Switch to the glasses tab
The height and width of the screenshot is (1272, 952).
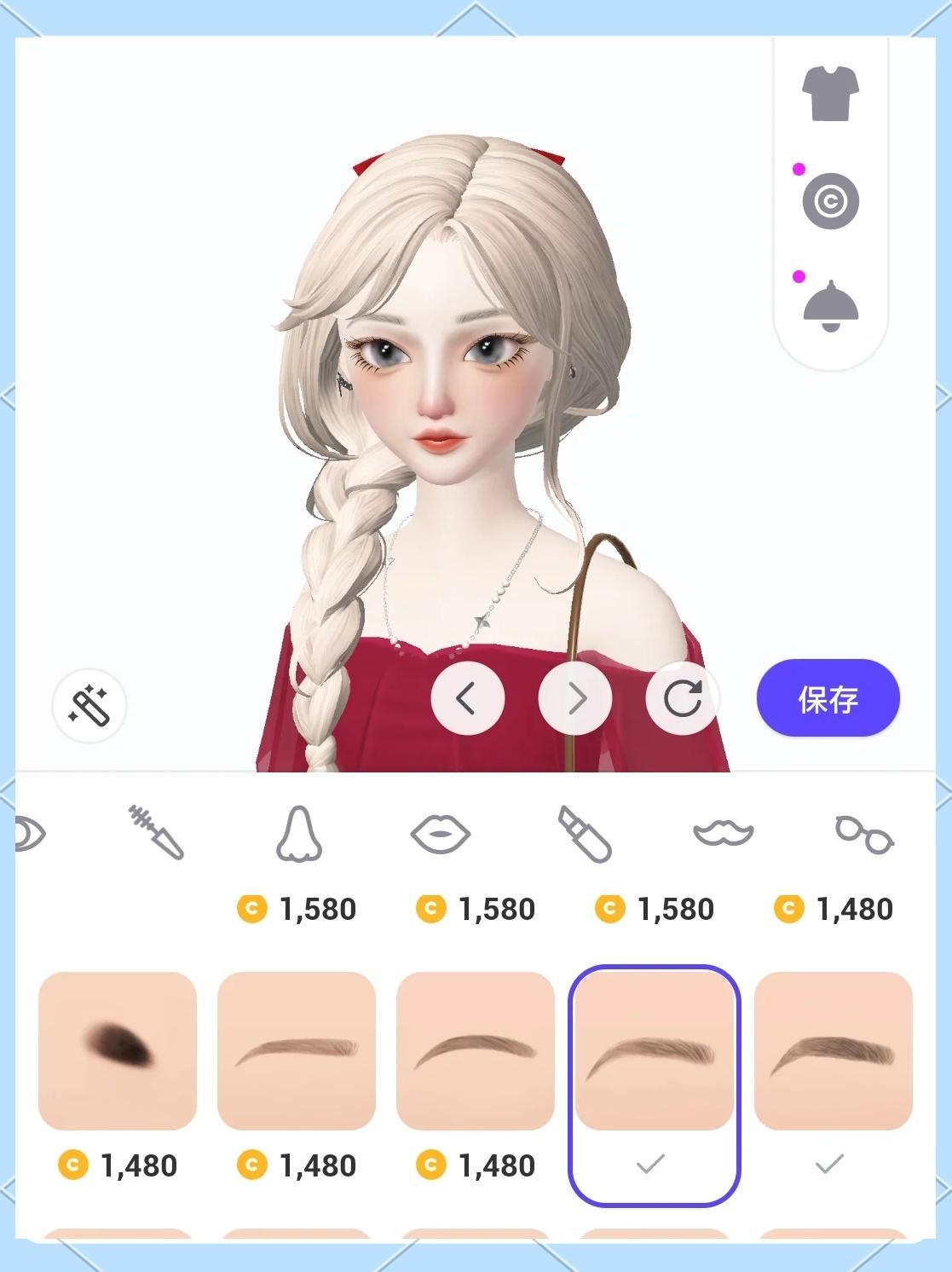pyautogui.click(x=863, y=833)
